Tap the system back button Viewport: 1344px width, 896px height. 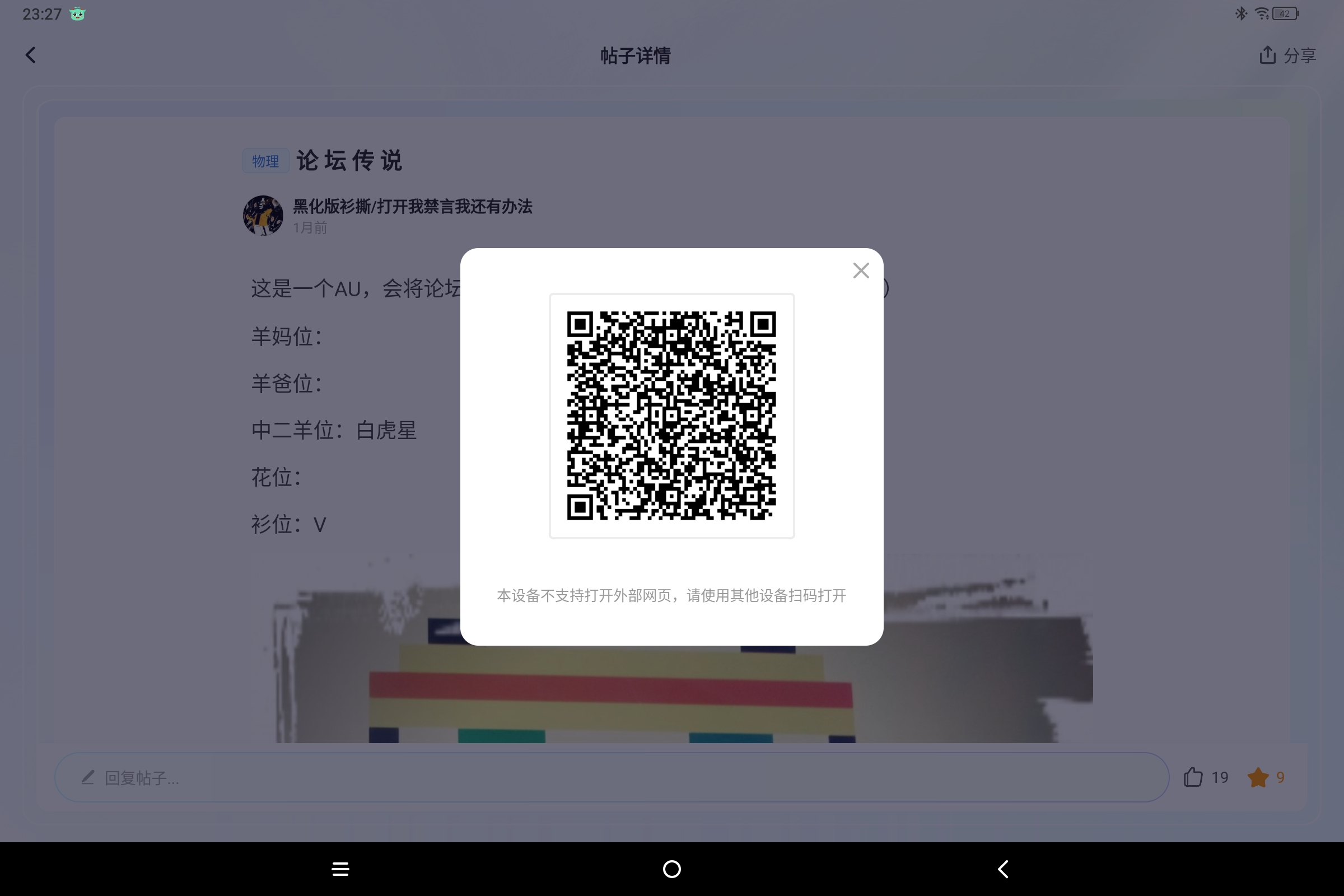(1003, 869)
